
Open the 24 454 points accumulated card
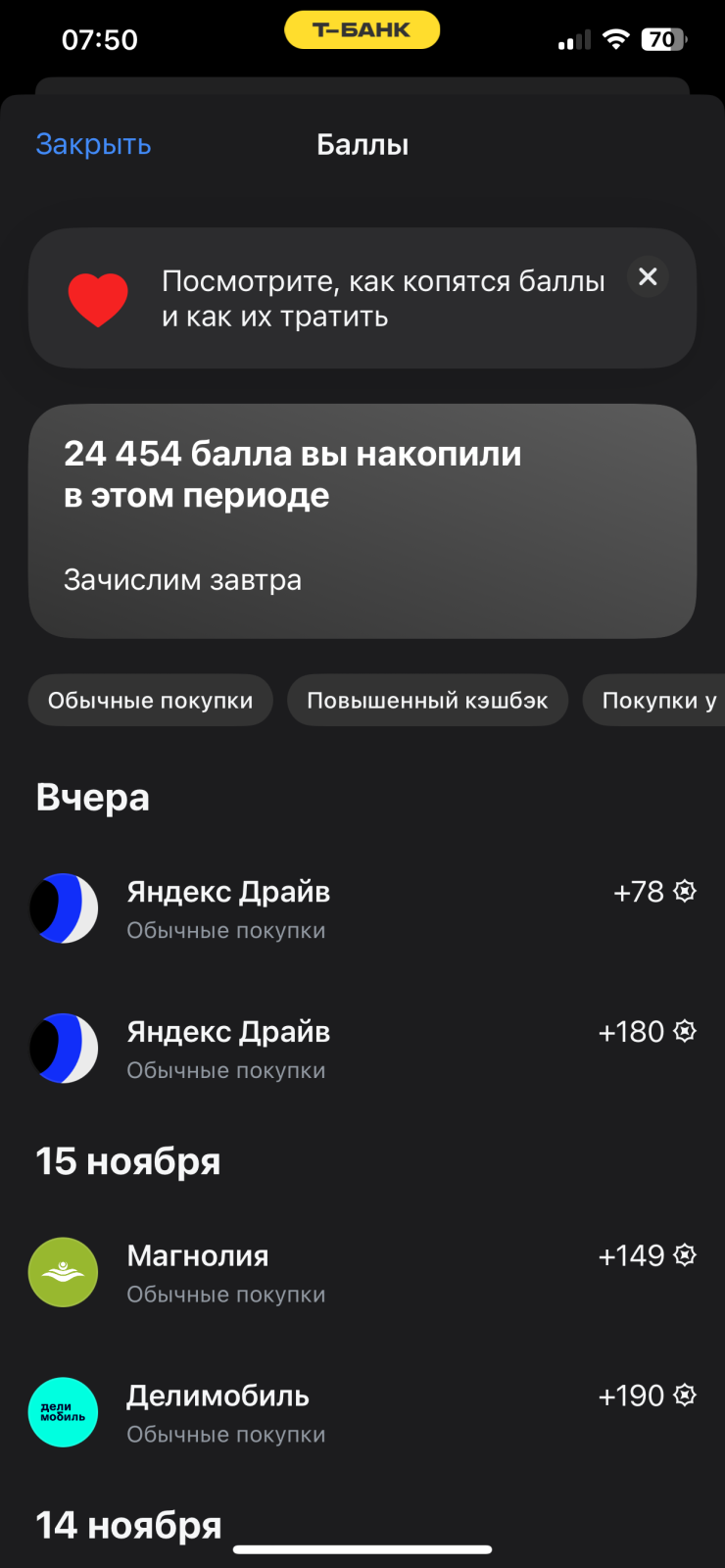[x=362, y=520]
